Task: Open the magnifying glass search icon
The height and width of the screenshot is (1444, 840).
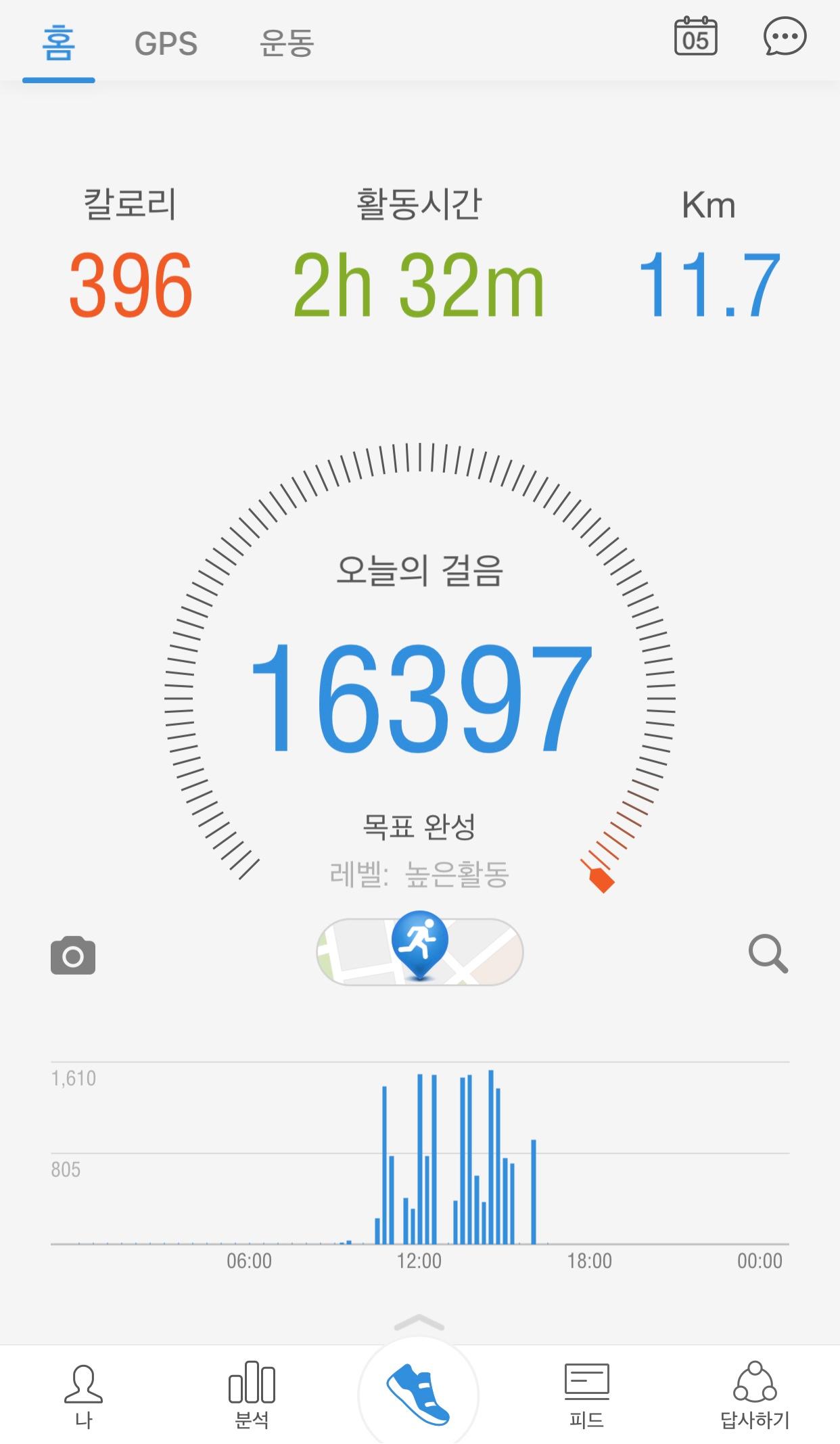Action: tap(768, 954)
